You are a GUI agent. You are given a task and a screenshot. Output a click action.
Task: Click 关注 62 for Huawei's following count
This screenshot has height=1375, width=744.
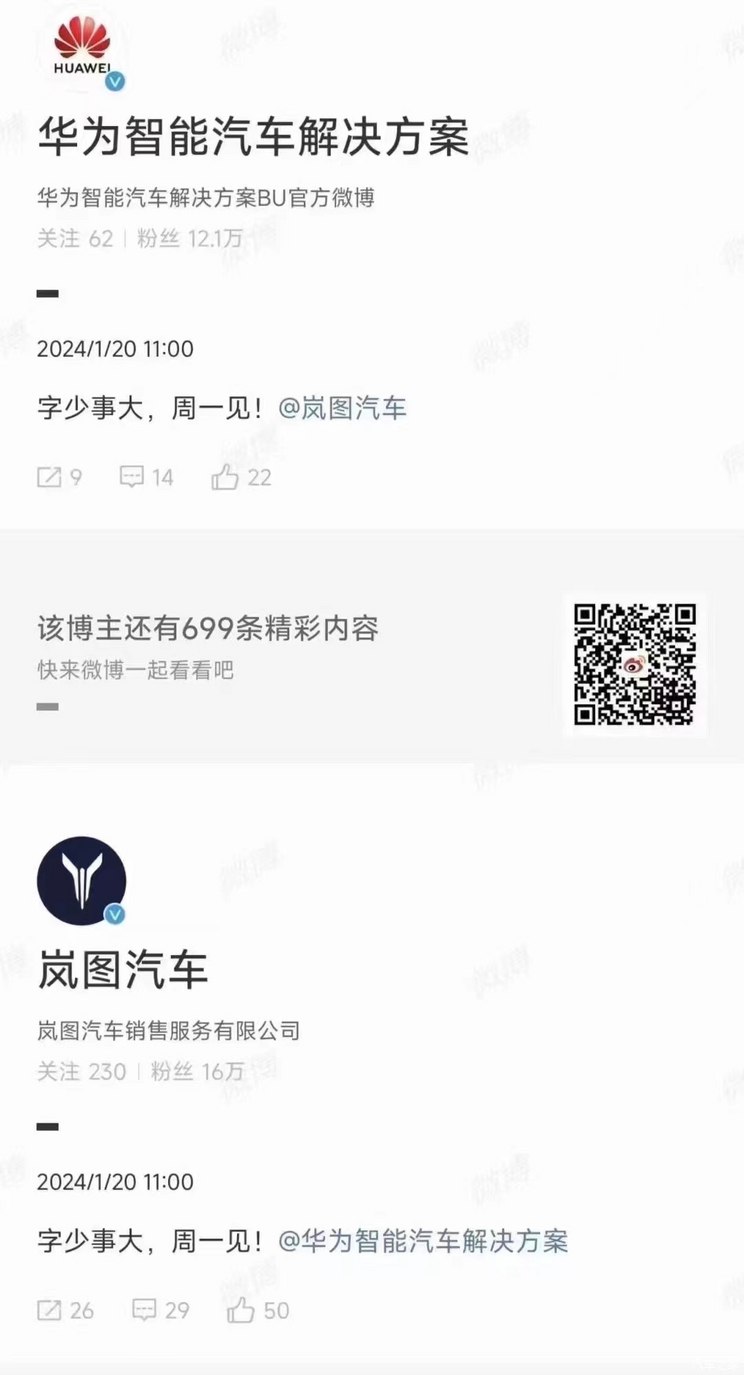coord(75,240)
